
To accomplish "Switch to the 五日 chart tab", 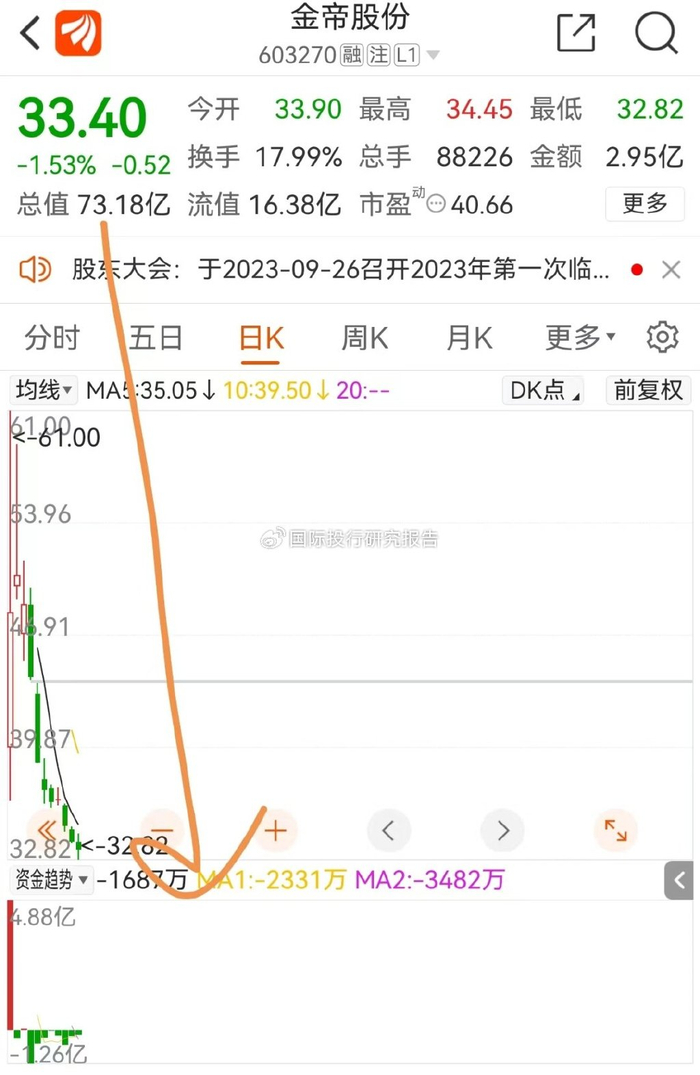I will pyautogui.click(x=156, y=338).
